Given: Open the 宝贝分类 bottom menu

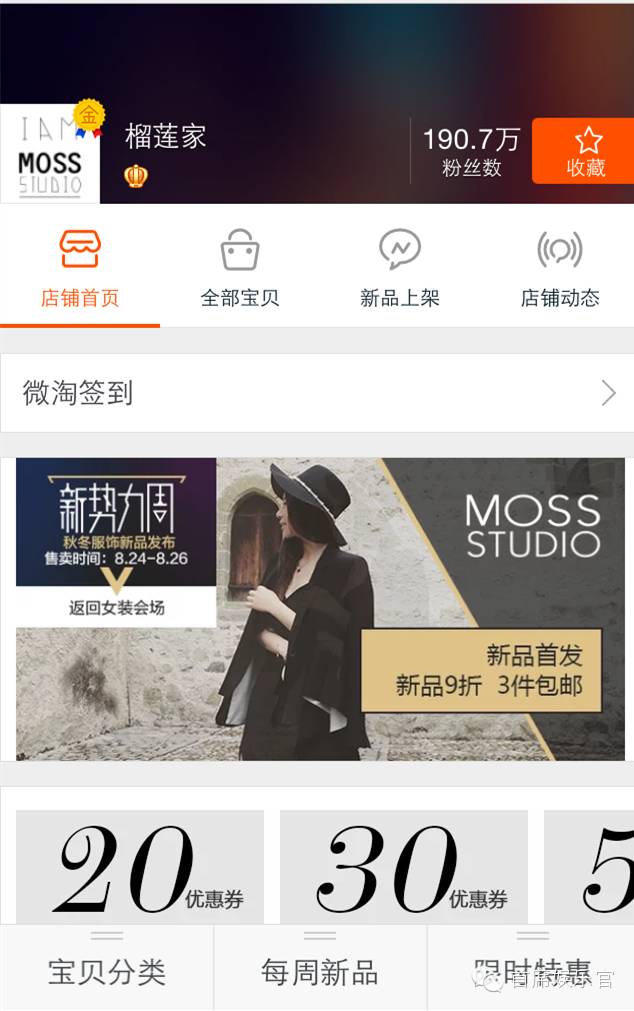Looking at the screenshot, I should [x=107, y=970].
